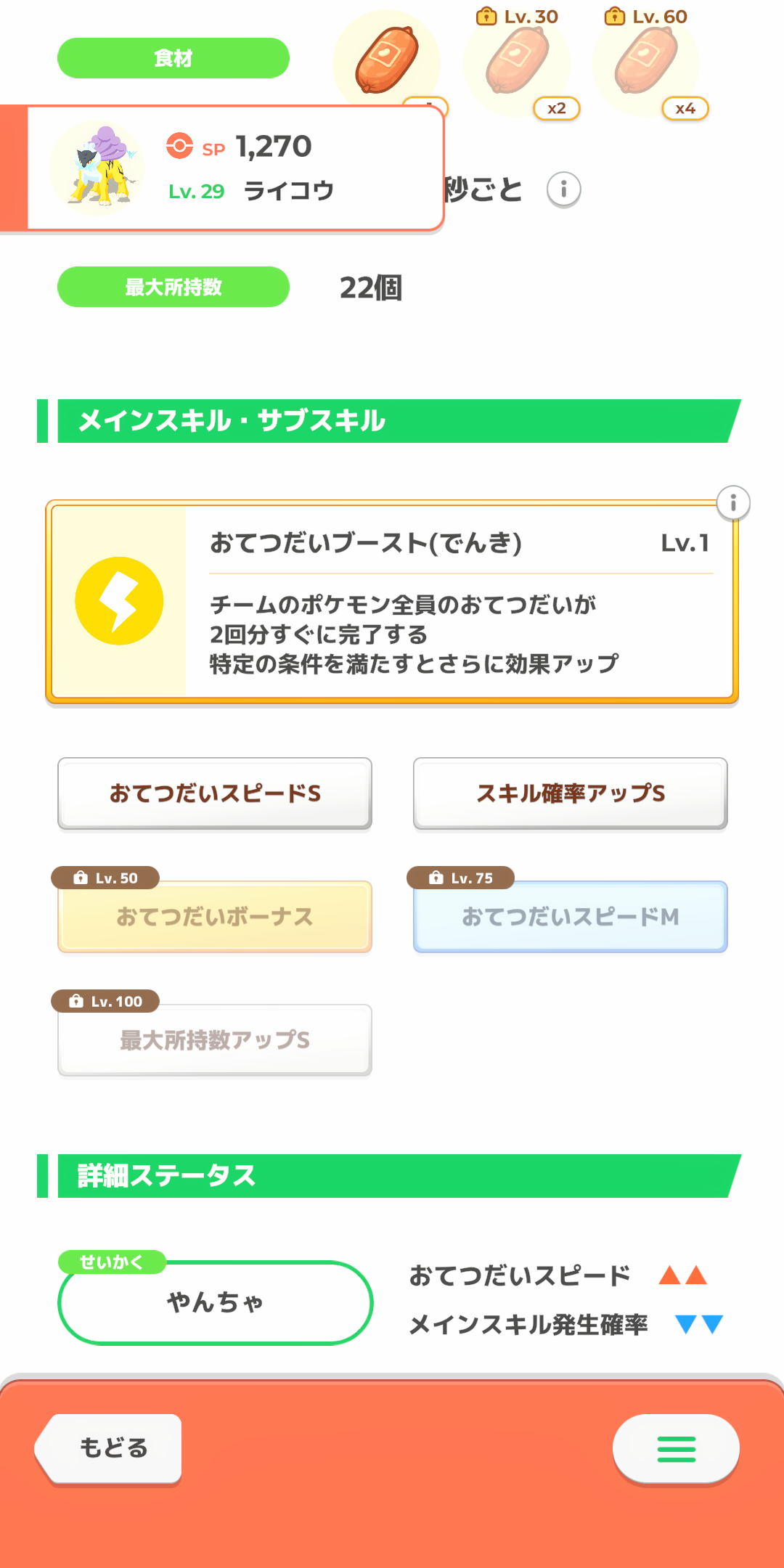Screen dimensions: 784x1568
Task: Select the スキル確率アップS sub skill
Action: 571,793
